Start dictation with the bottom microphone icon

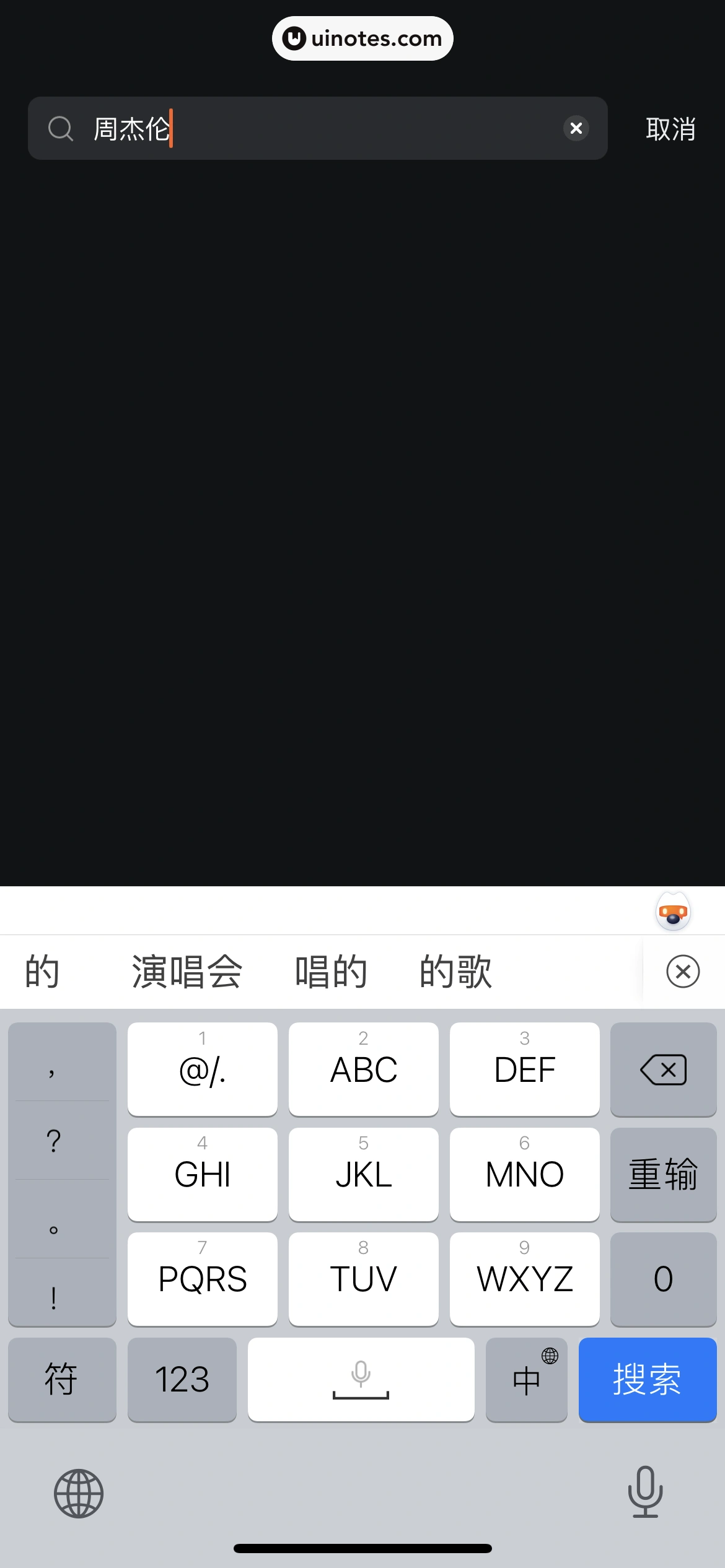click(645, 1492)
